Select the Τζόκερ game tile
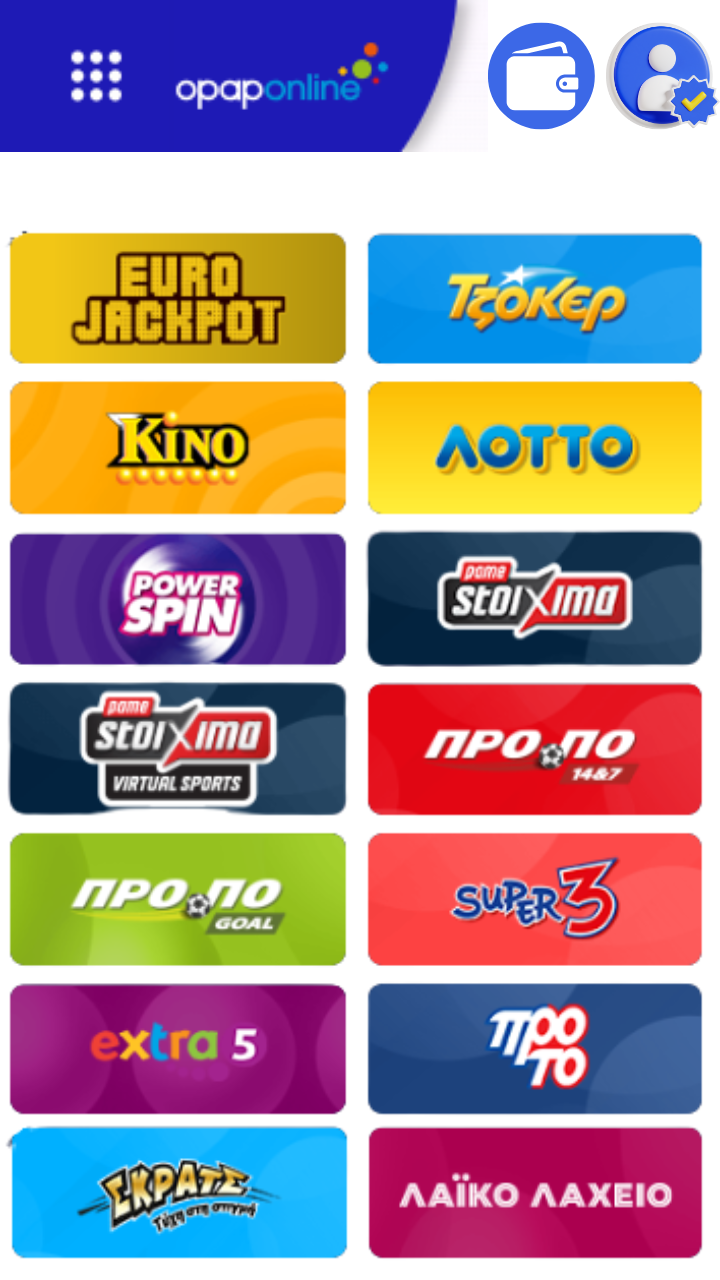720x1280 pixels. tap(535, 298)
